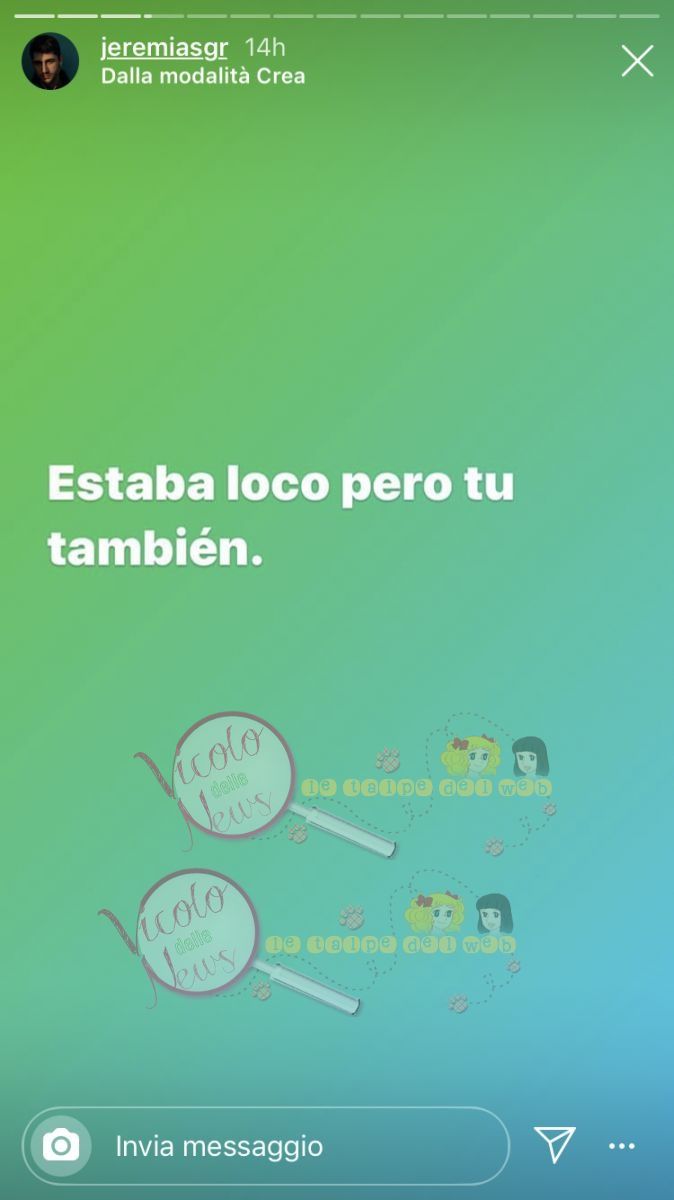Close the story viewer
The image size is (674, 1200).
(637, 61)
